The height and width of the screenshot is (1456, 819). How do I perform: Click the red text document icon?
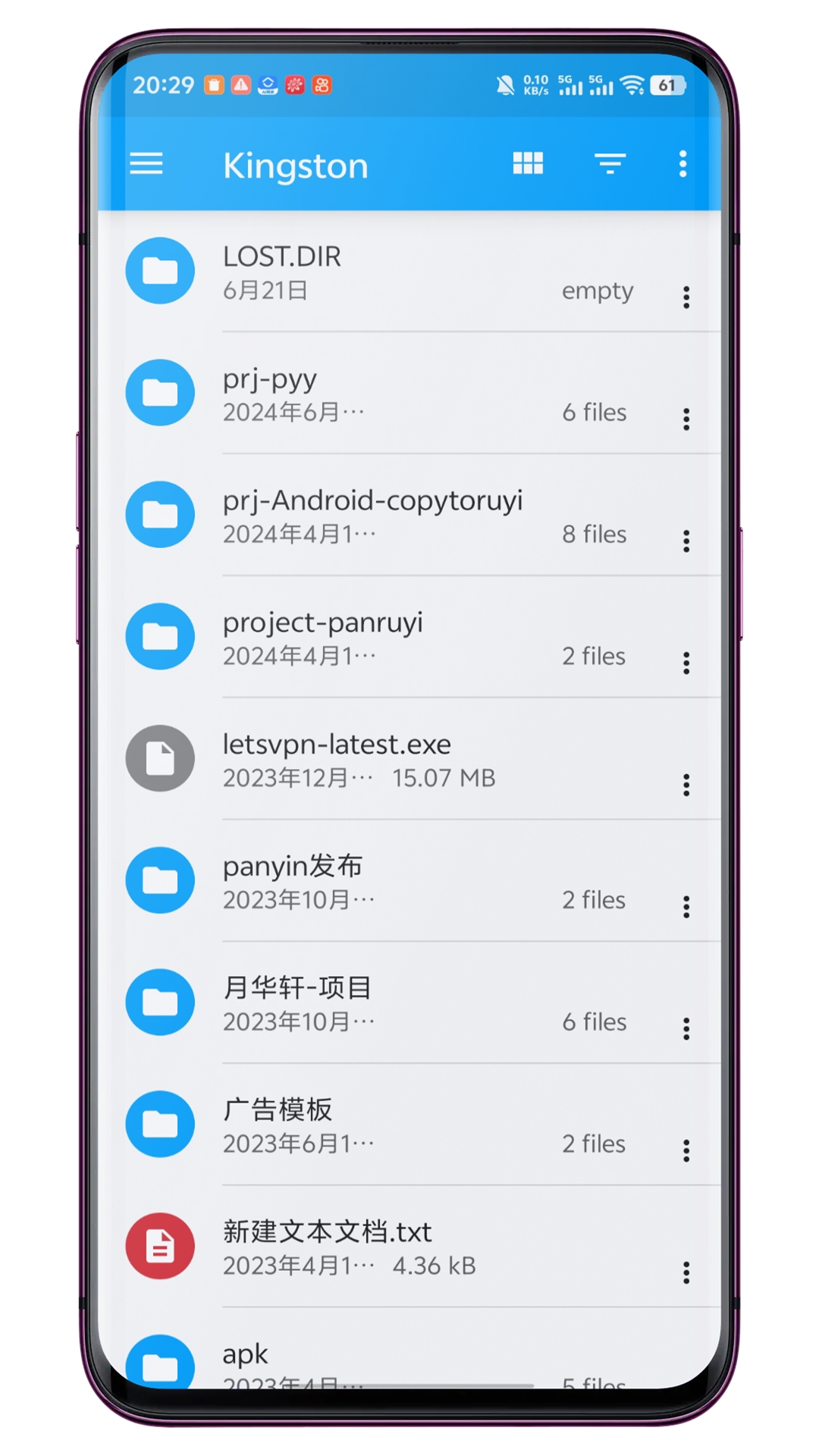pyautogui.click(x=159, y=1246)
